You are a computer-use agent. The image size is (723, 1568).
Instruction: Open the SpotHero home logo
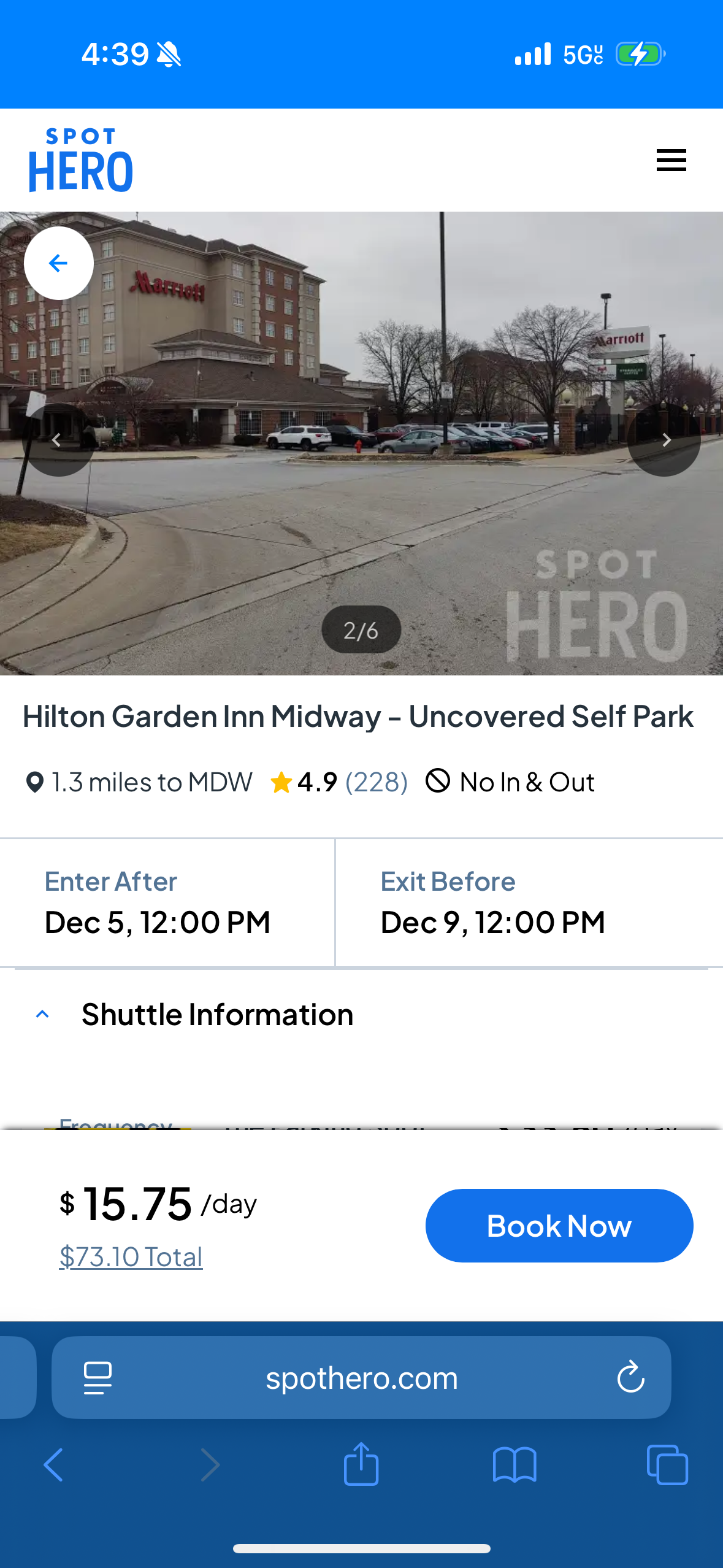coord(80,160)
